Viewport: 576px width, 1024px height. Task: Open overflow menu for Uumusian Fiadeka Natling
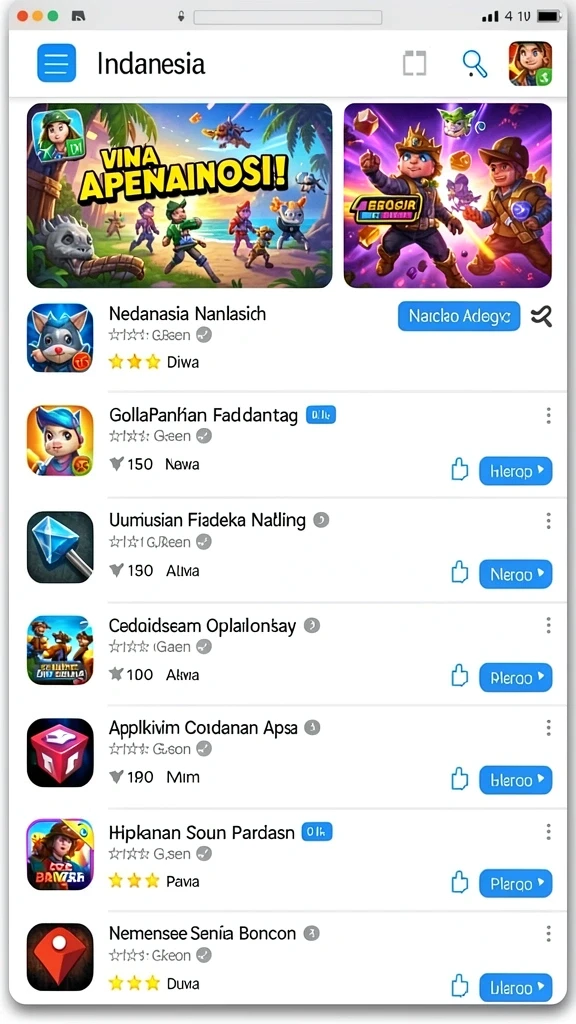[548, 520]
